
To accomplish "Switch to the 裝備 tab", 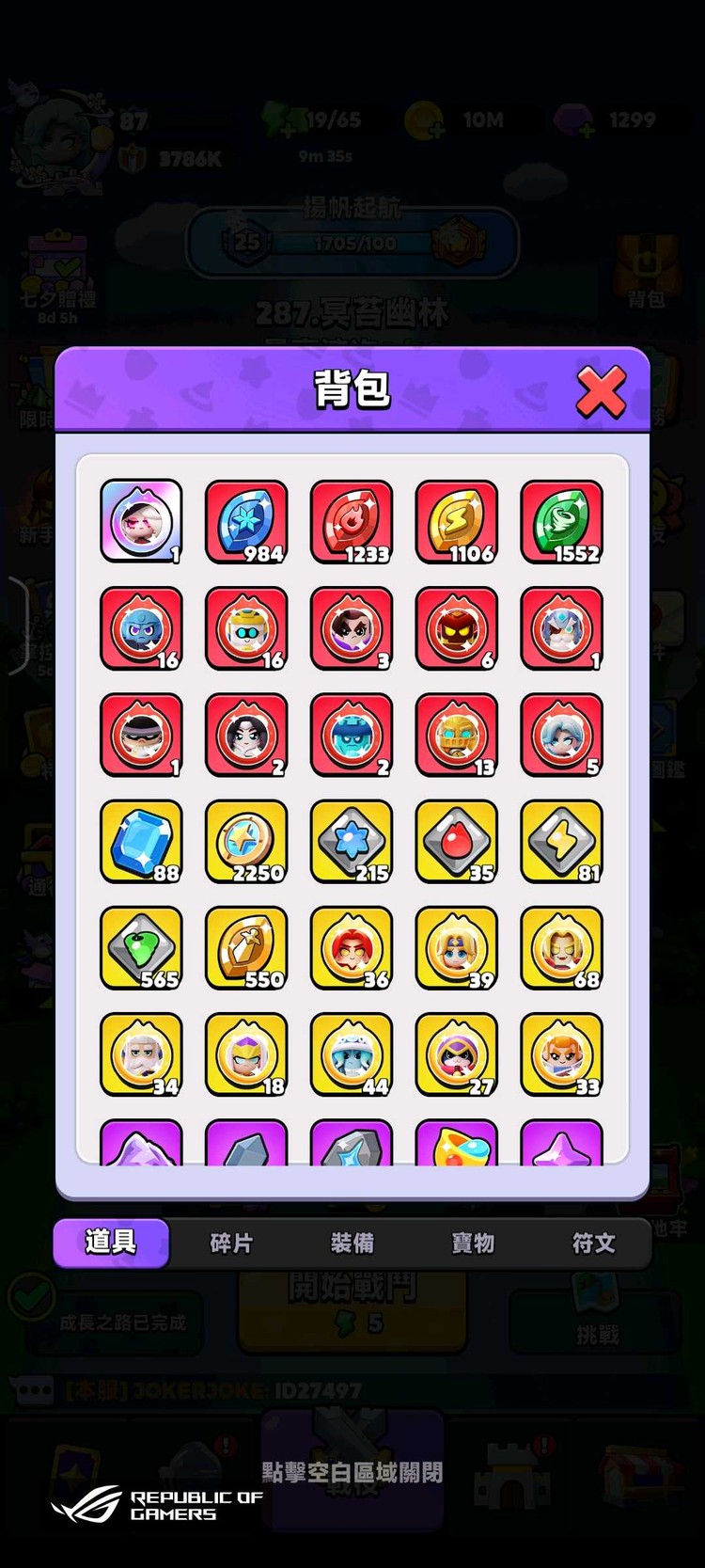I will pos(352,1243).
